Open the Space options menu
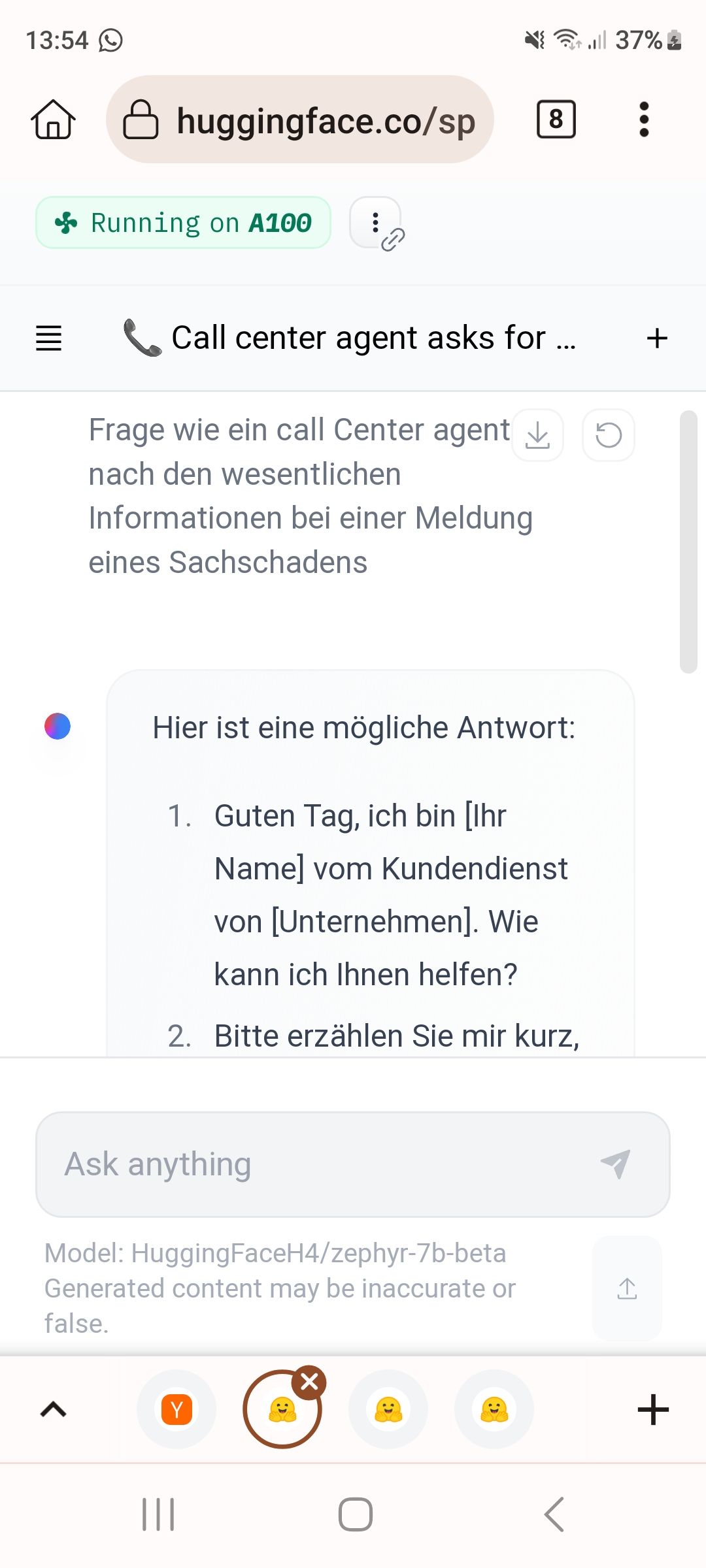 (375, 223)
